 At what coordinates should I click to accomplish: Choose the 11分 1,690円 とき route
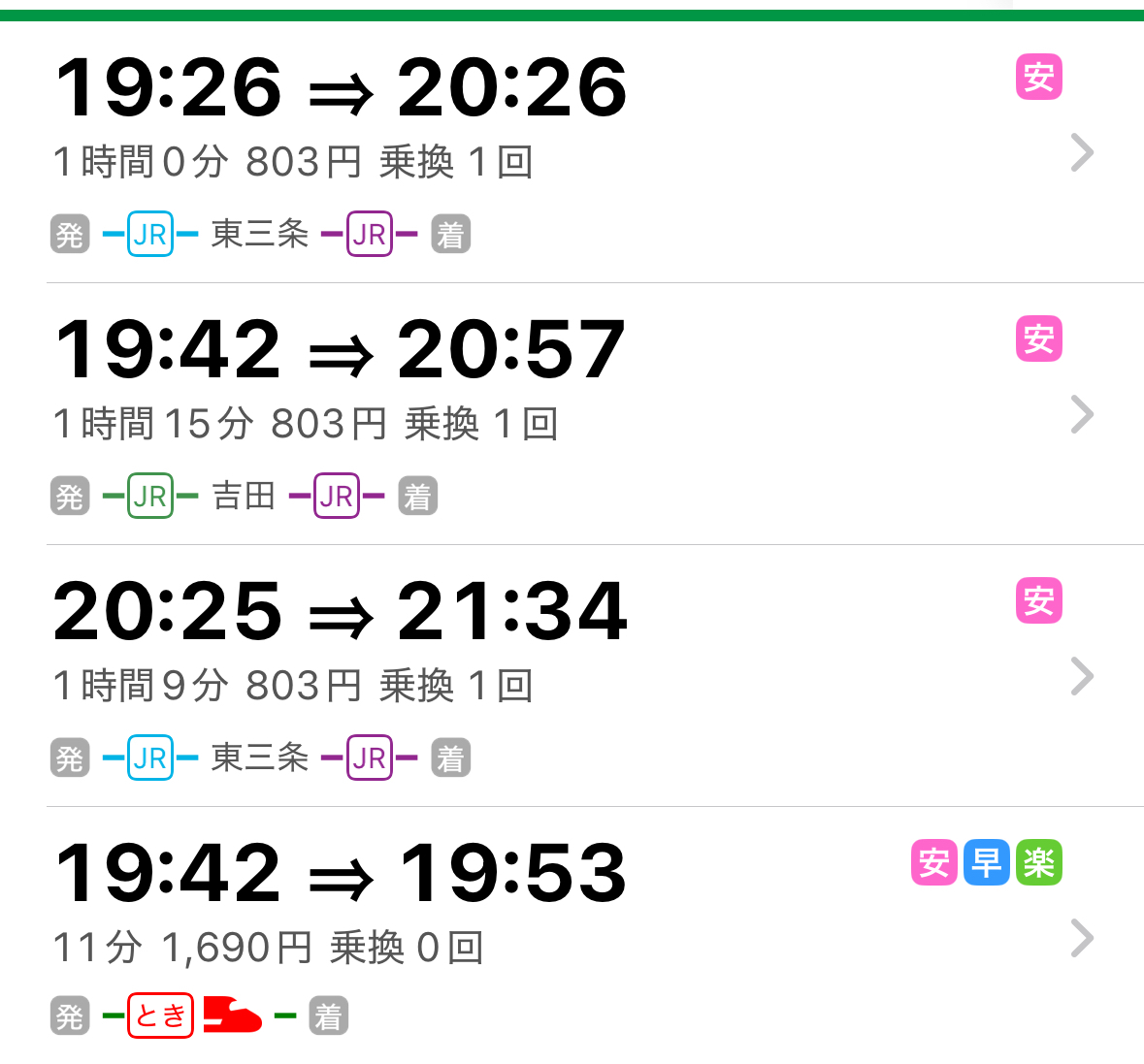coord(572,937)
